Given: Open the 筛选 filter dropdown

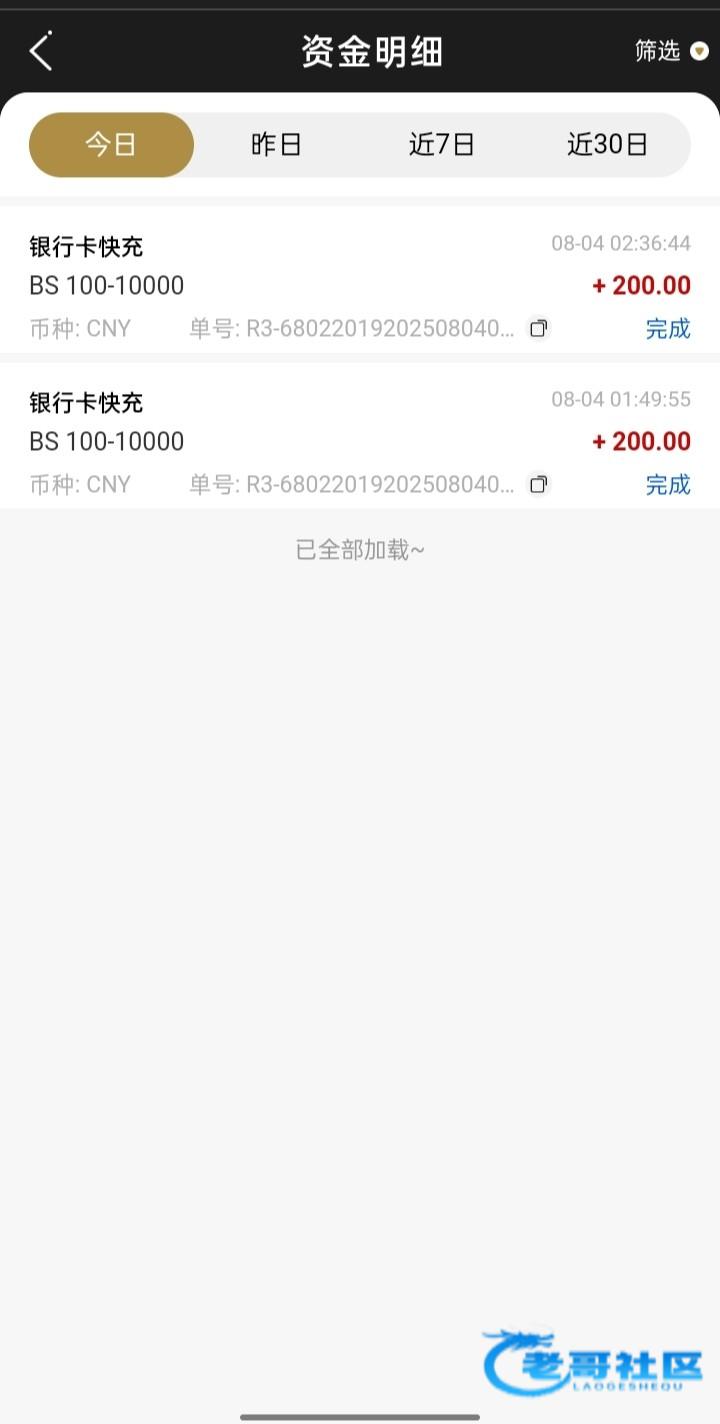Looking at the screenshot, I should [x=671, y=51].
